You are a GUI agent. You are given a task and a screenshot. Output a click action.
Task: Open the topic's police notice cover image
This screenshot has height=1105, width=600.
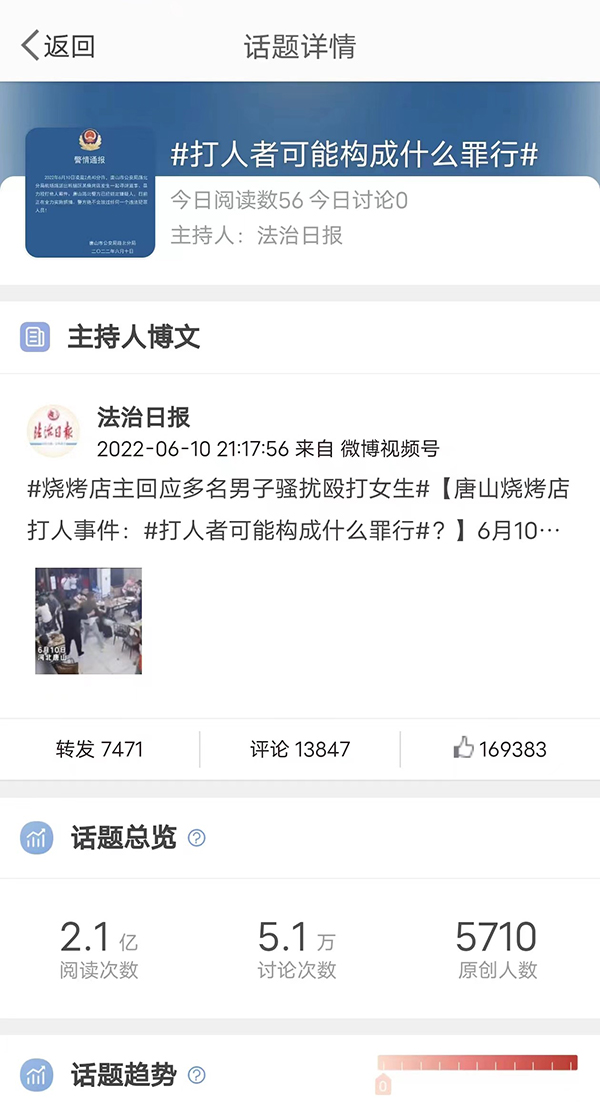(90, 192)
